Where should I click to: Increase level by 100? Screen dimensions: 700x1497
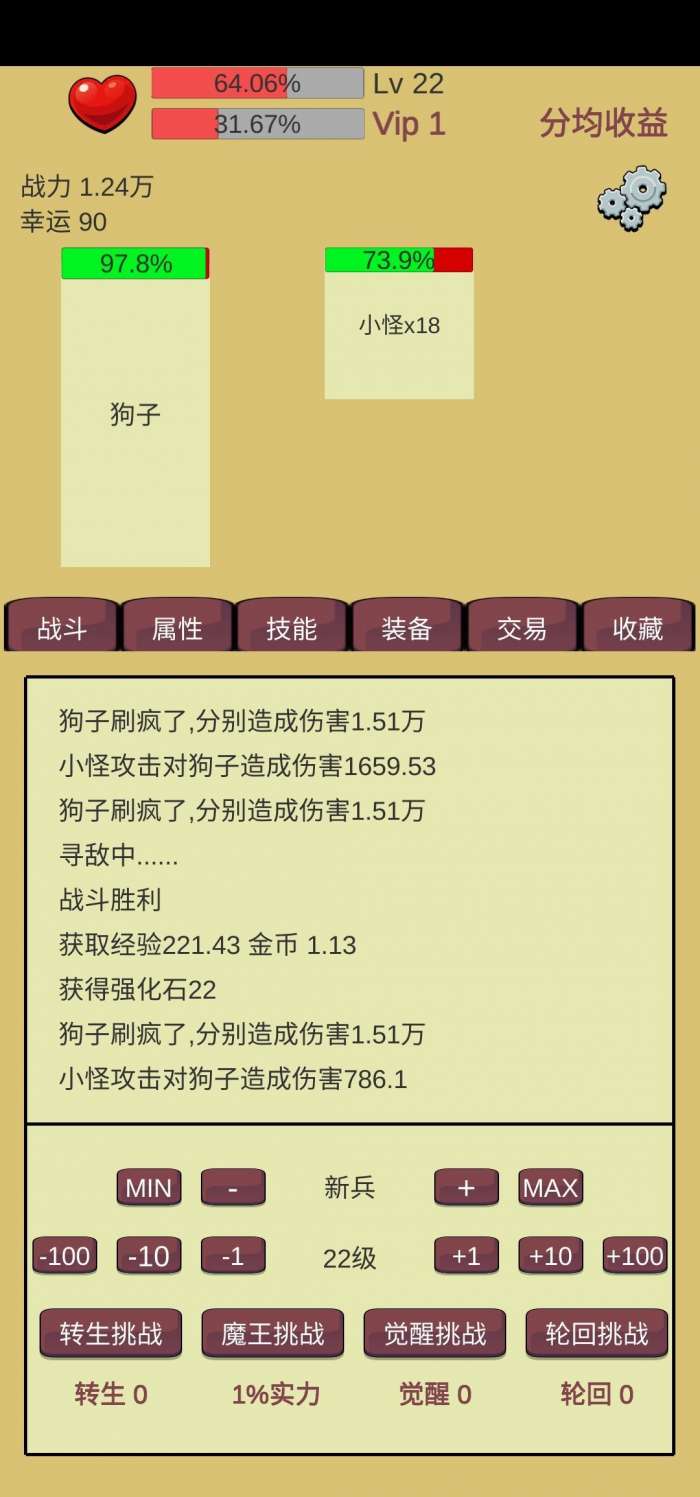click(635, 1255)
